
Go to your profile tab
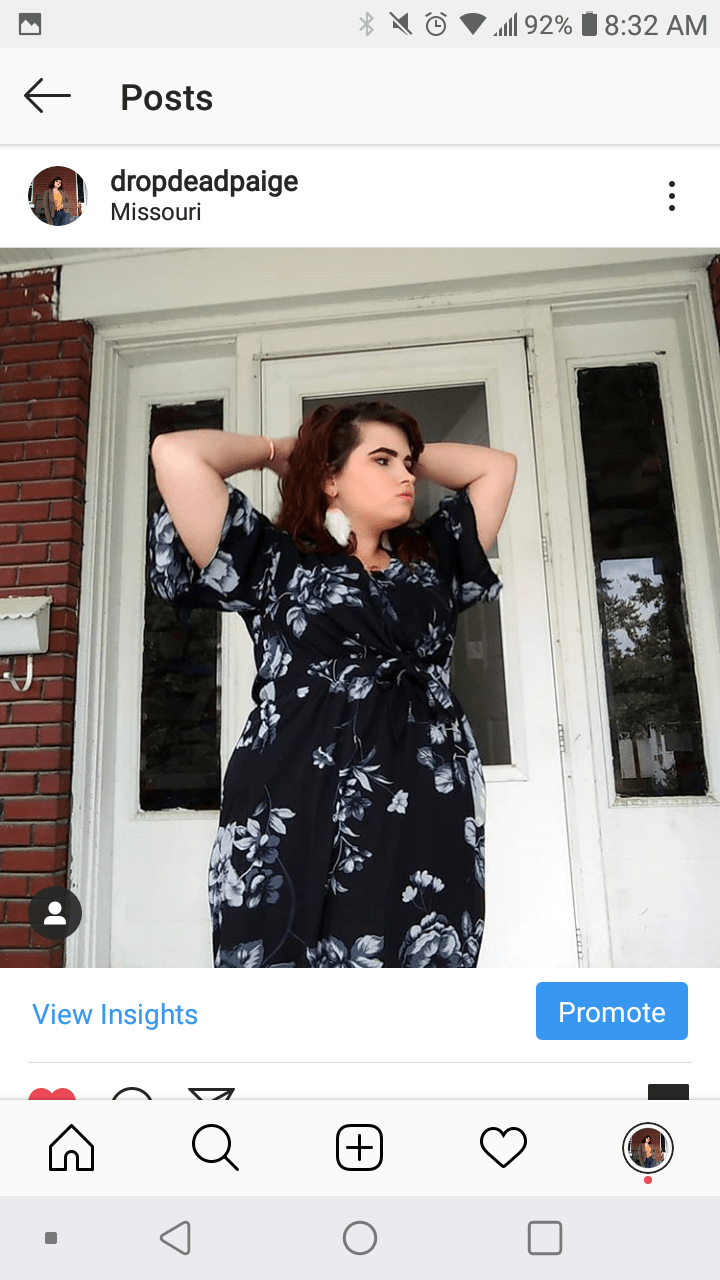click(x=647, y=1148)
